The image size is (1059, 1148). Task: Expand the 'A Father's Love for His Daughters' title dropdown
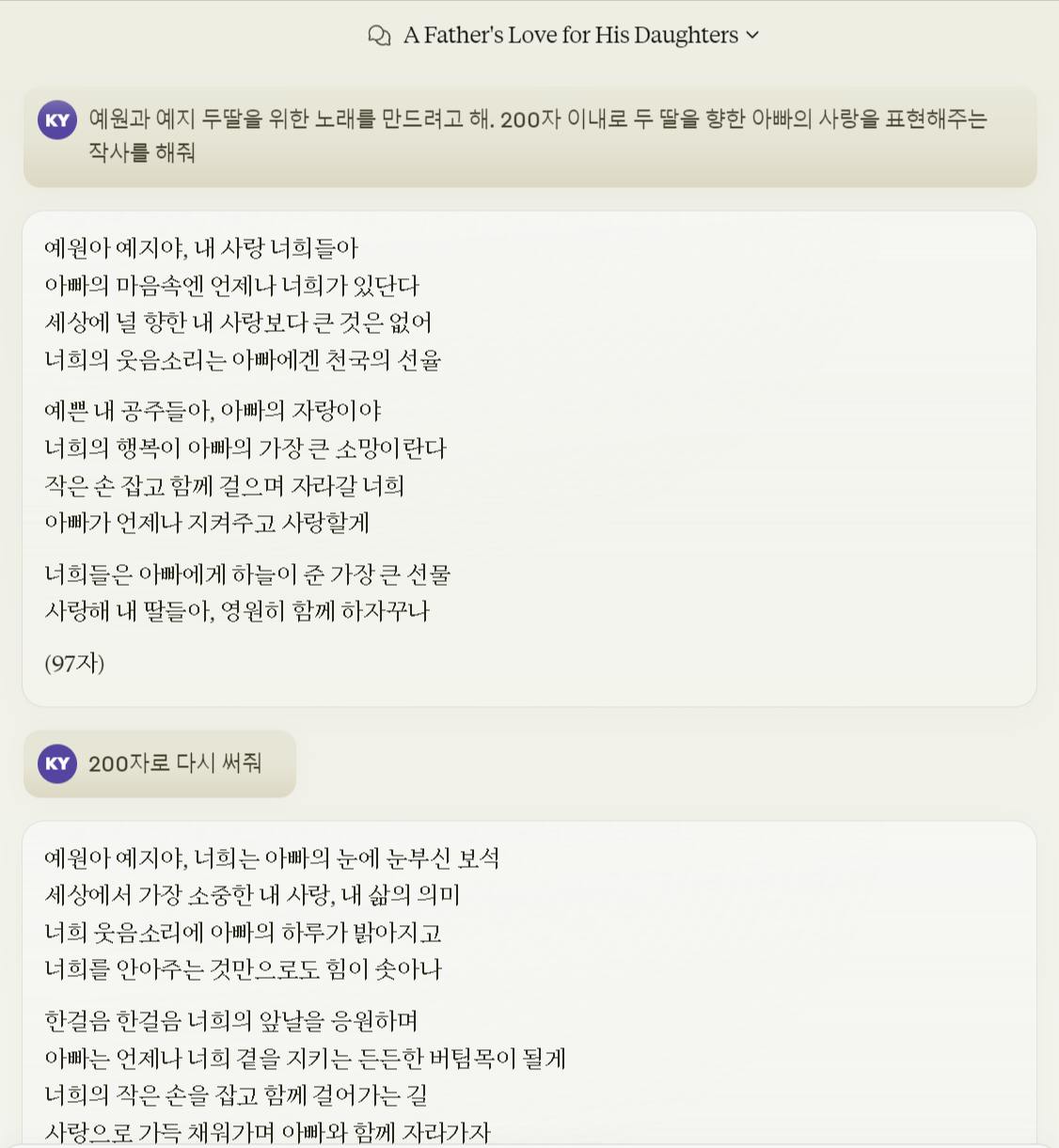point(751,36)
